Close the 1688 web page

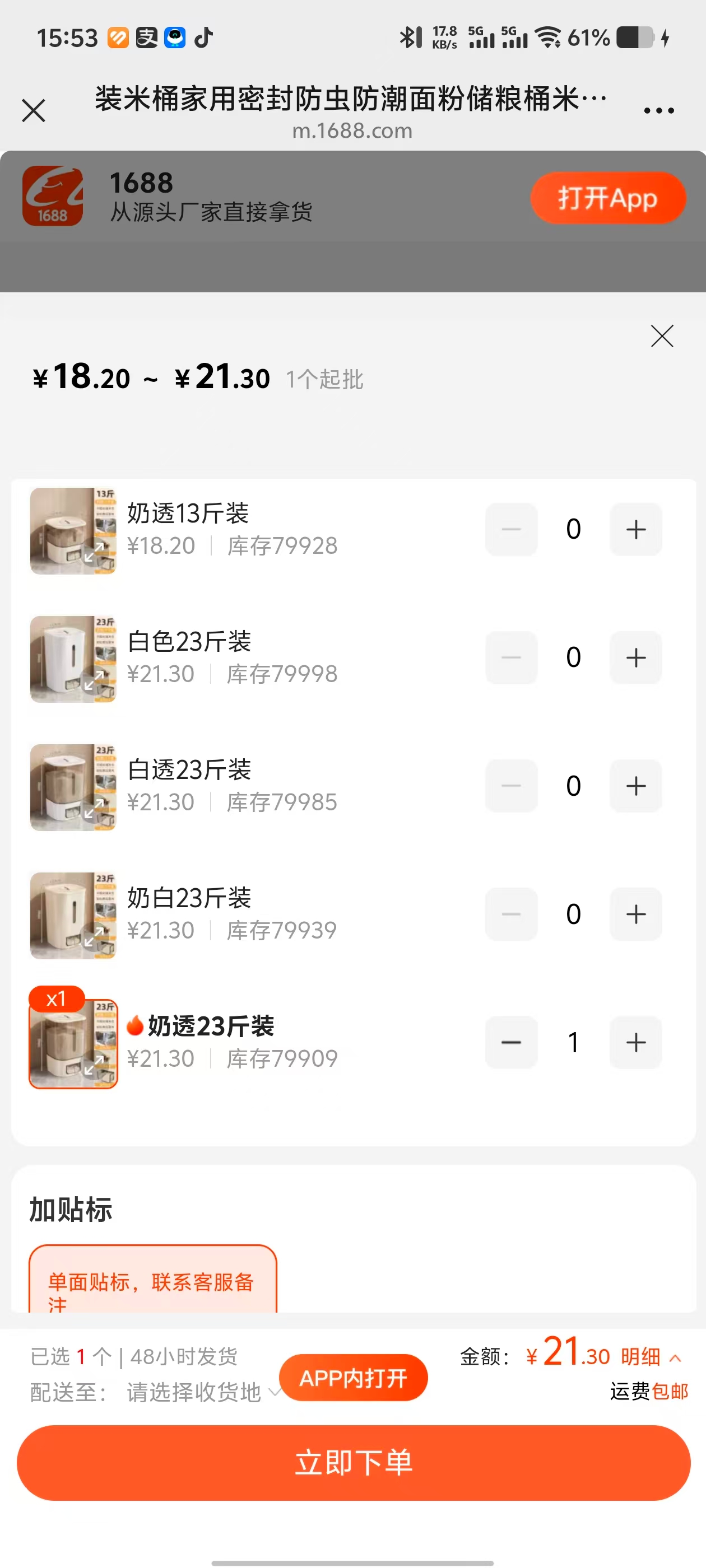(34, 111)
